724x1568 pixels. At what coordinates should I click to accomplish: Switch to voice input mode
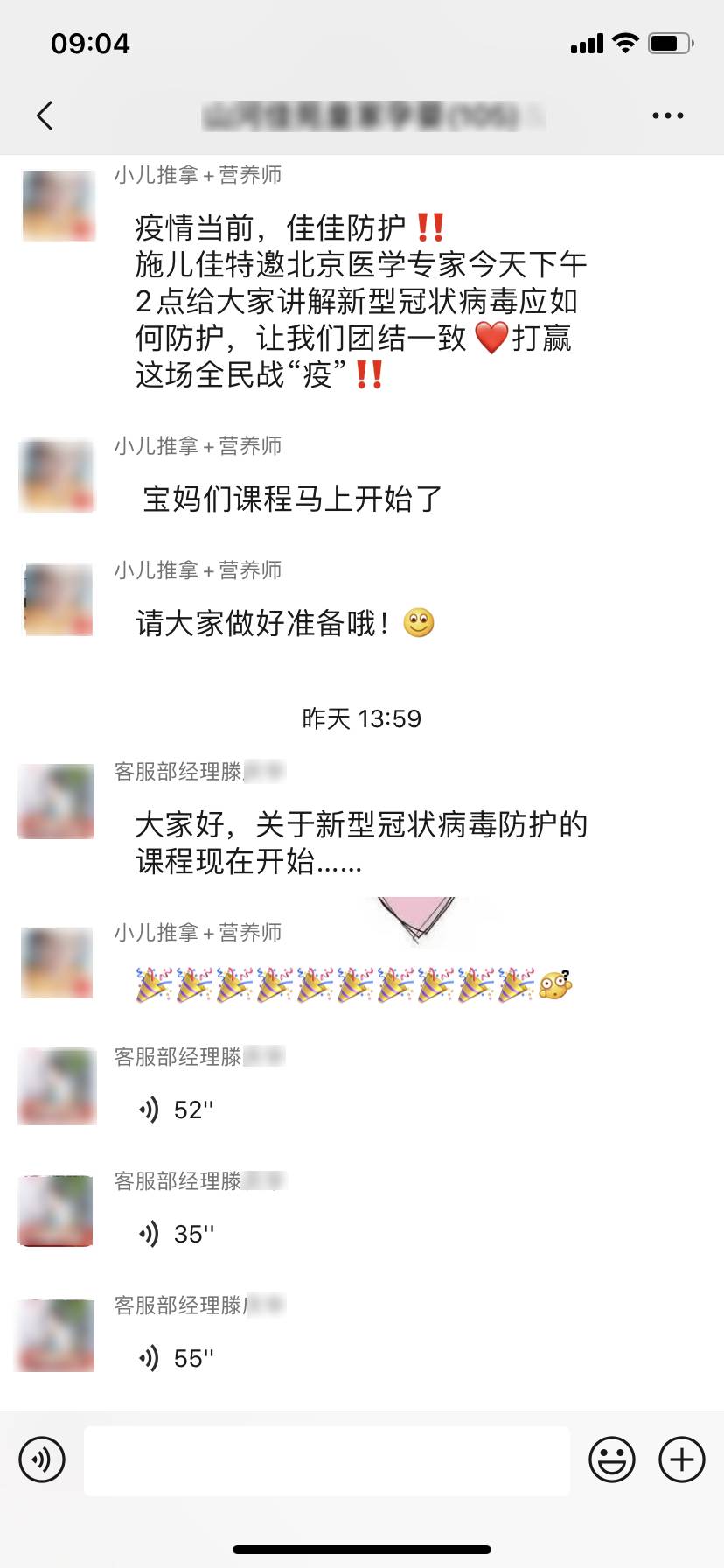[42, 1459]
